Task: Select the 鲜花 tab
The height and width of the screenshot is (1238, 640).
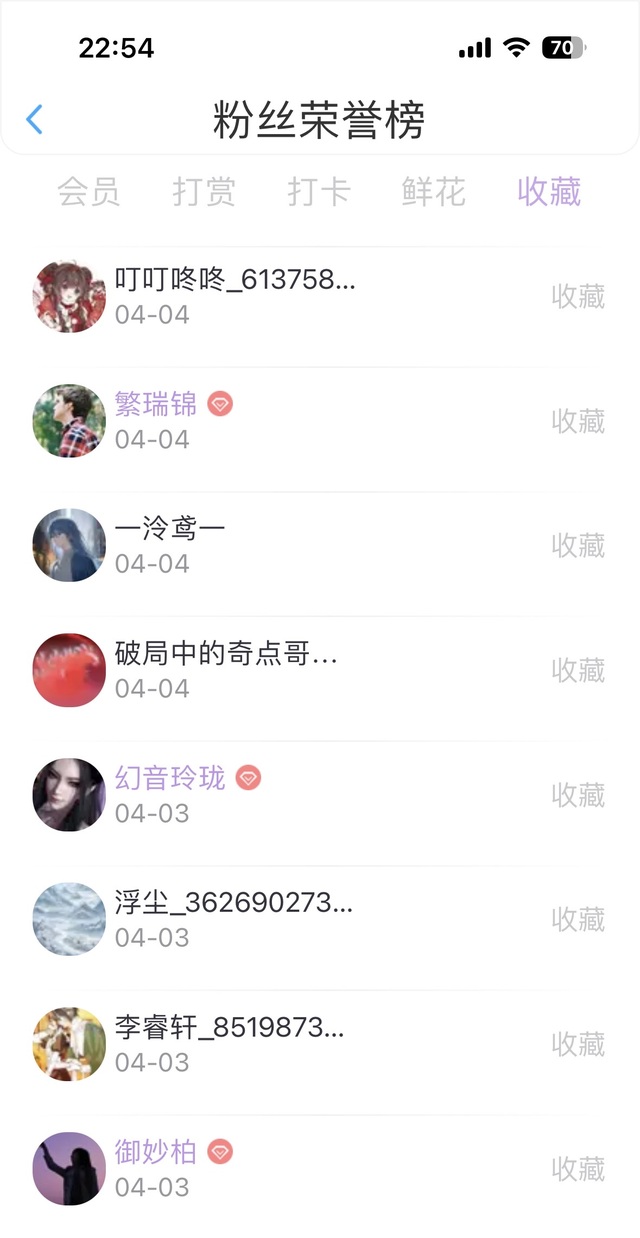Action: pyautogui.click(x=434, y=191)
